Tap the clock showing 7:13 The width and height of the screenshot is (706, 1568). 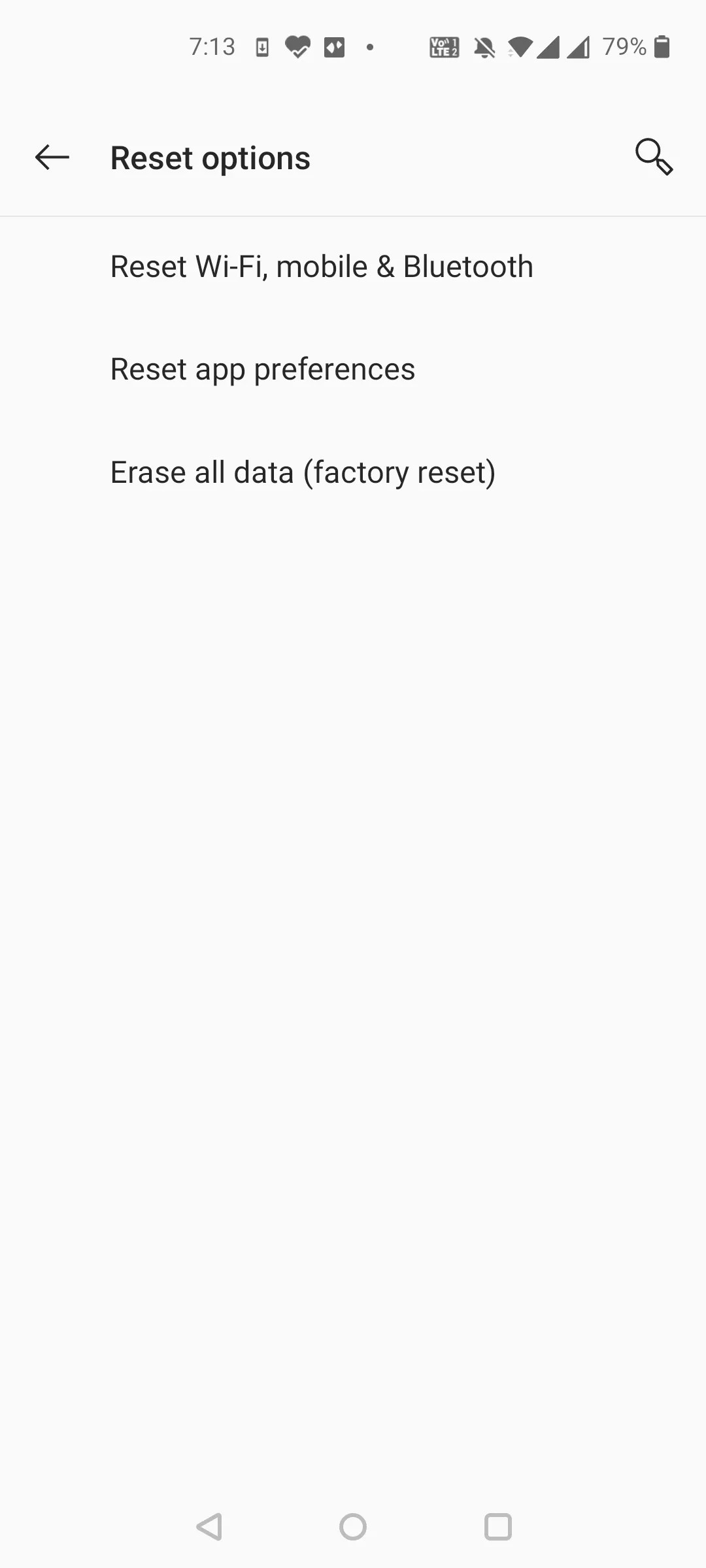click(212, 46)
